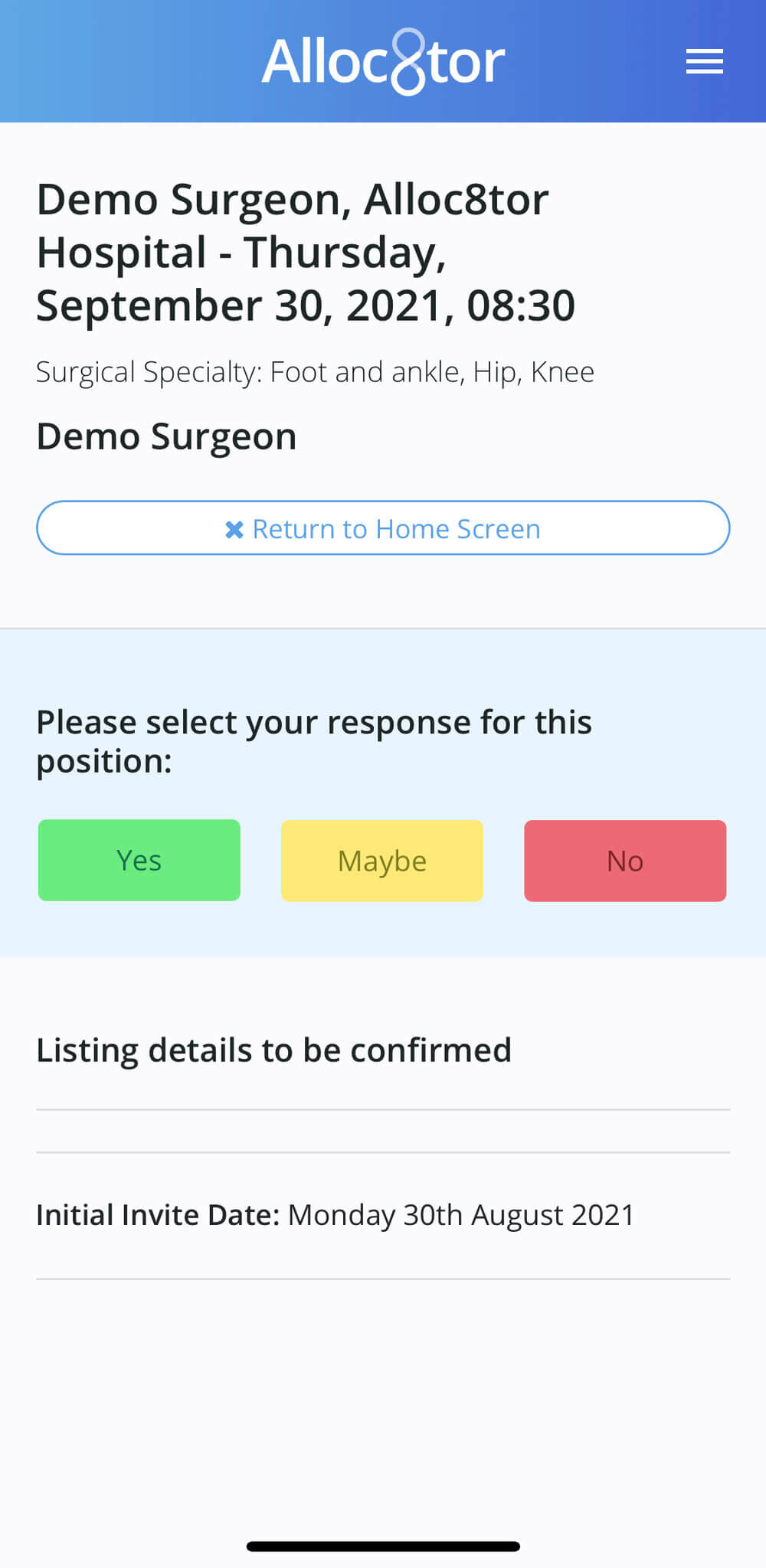Viewport: 766px width, 1568px height.
Task: Click the prompt asking for your response
Action: (314, 740)
